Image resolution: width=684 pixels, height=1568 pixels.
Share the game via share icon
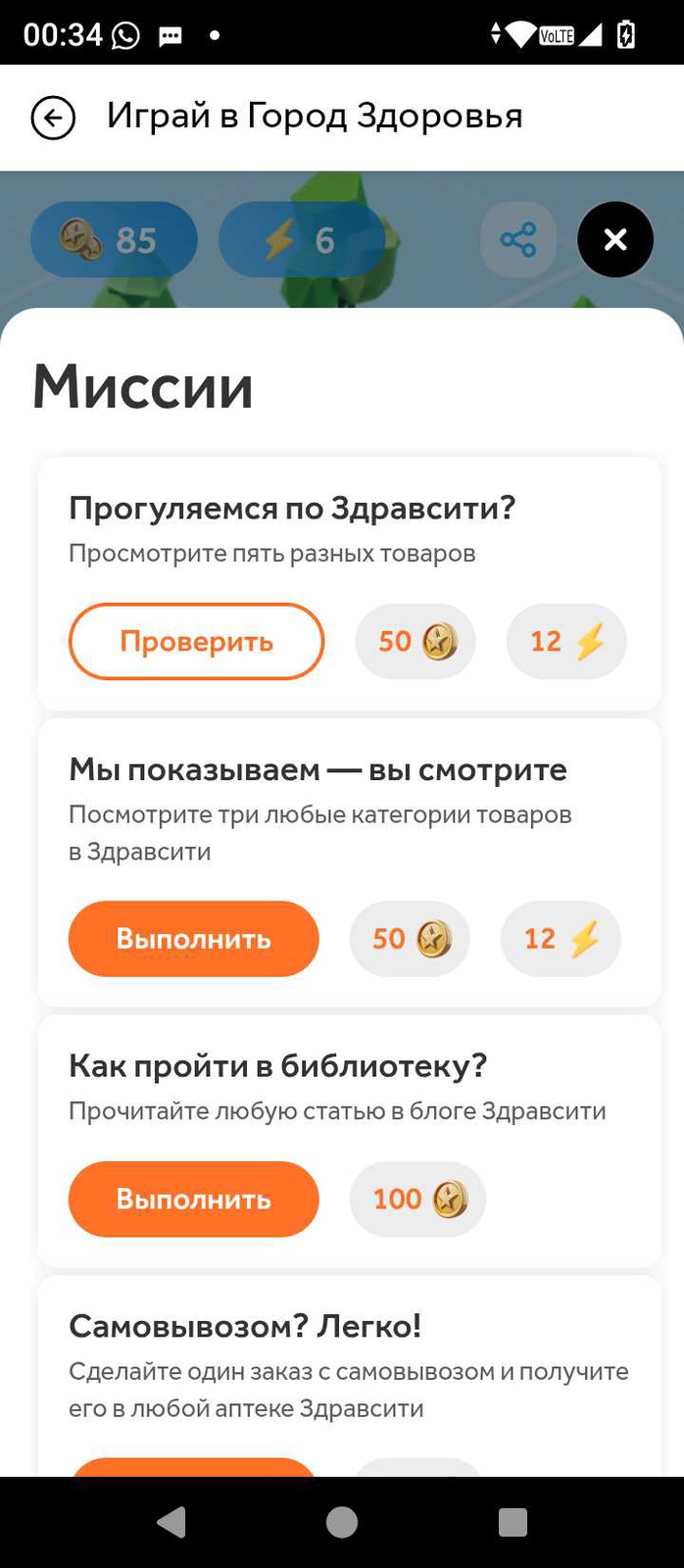(x=517, y=239)
